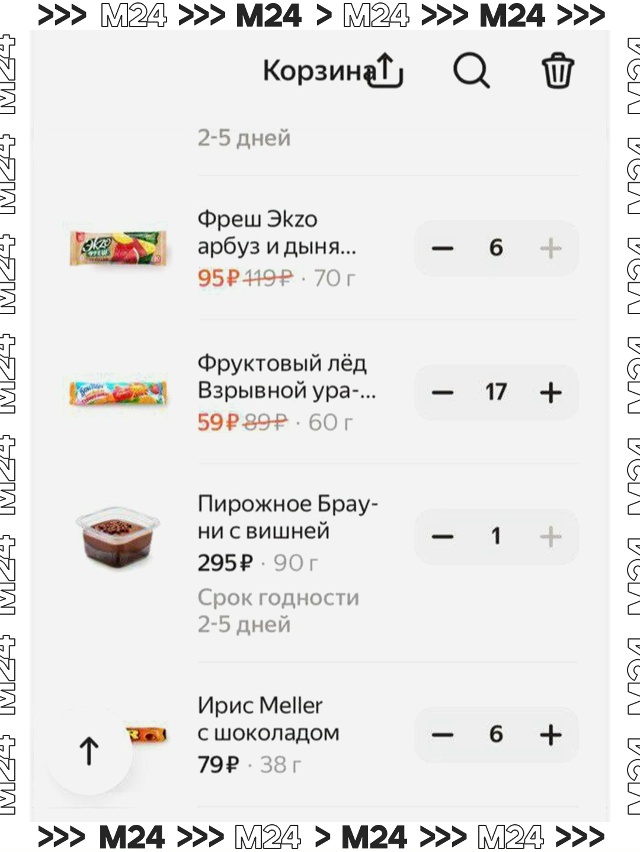The width and height of the screenshot is (640, 852).
Task: Open the Фреш Экzo арбуз и дыня product
Action: [275, 233]
